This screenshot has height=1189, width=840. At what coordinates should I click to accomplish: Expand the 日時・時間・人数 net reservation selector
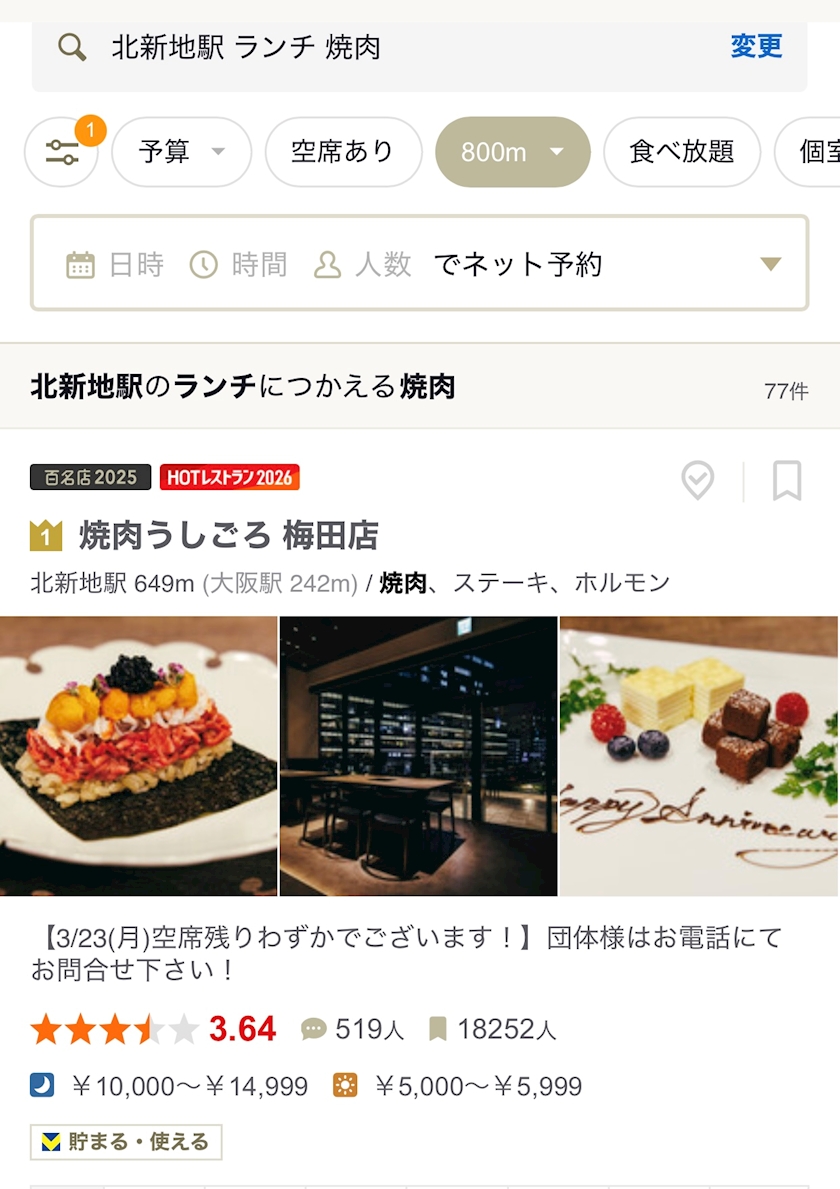[419, 264]
